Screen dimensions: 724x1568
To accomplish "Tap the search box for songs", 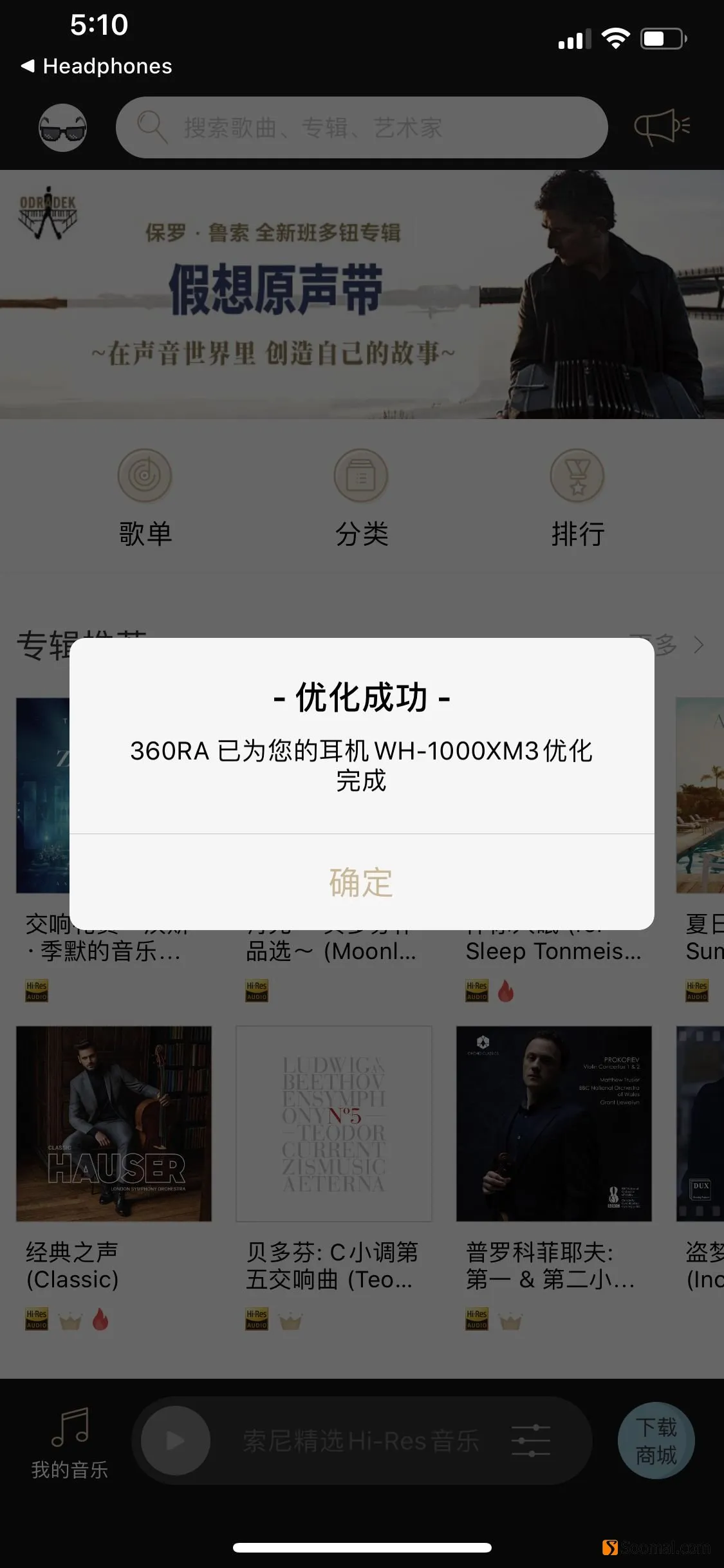I will 361,127.
